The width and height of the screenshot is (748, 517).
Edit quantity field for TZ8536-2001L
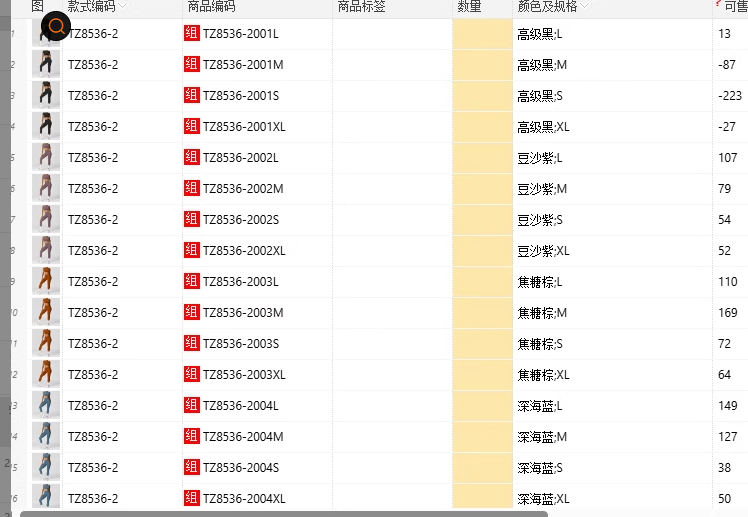pyautogui.click(x=482, y=34)
